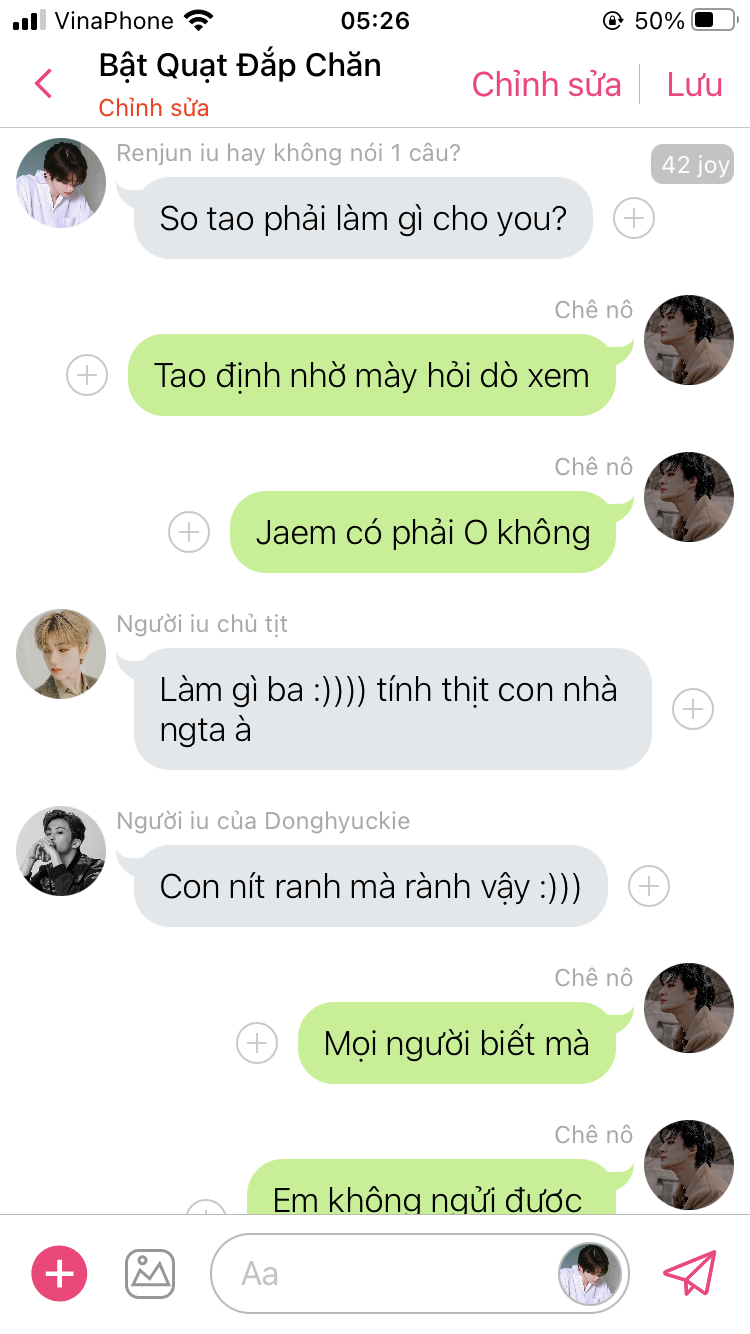Image resolution: width=750 pixels, height=1334 pixels.
Task: Open the pink add button at bottom
Action: point(60,1274)
